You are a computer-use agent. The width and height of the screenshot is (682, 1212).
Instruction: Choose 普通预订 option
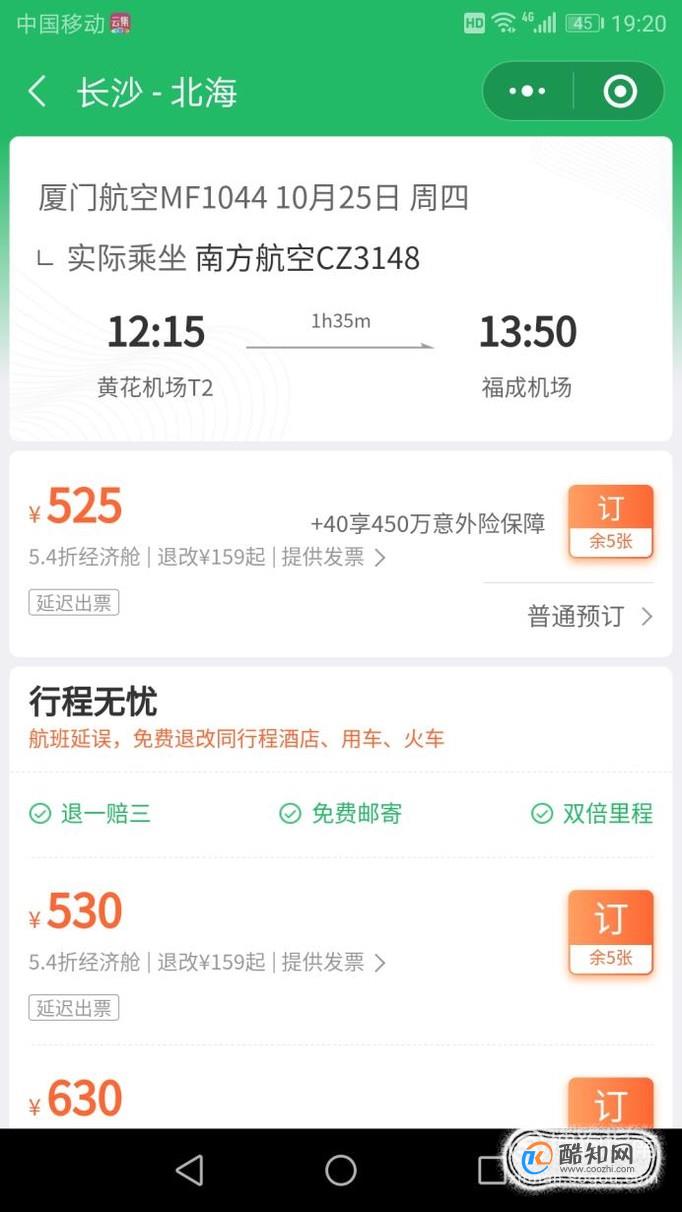coord(590,616)
